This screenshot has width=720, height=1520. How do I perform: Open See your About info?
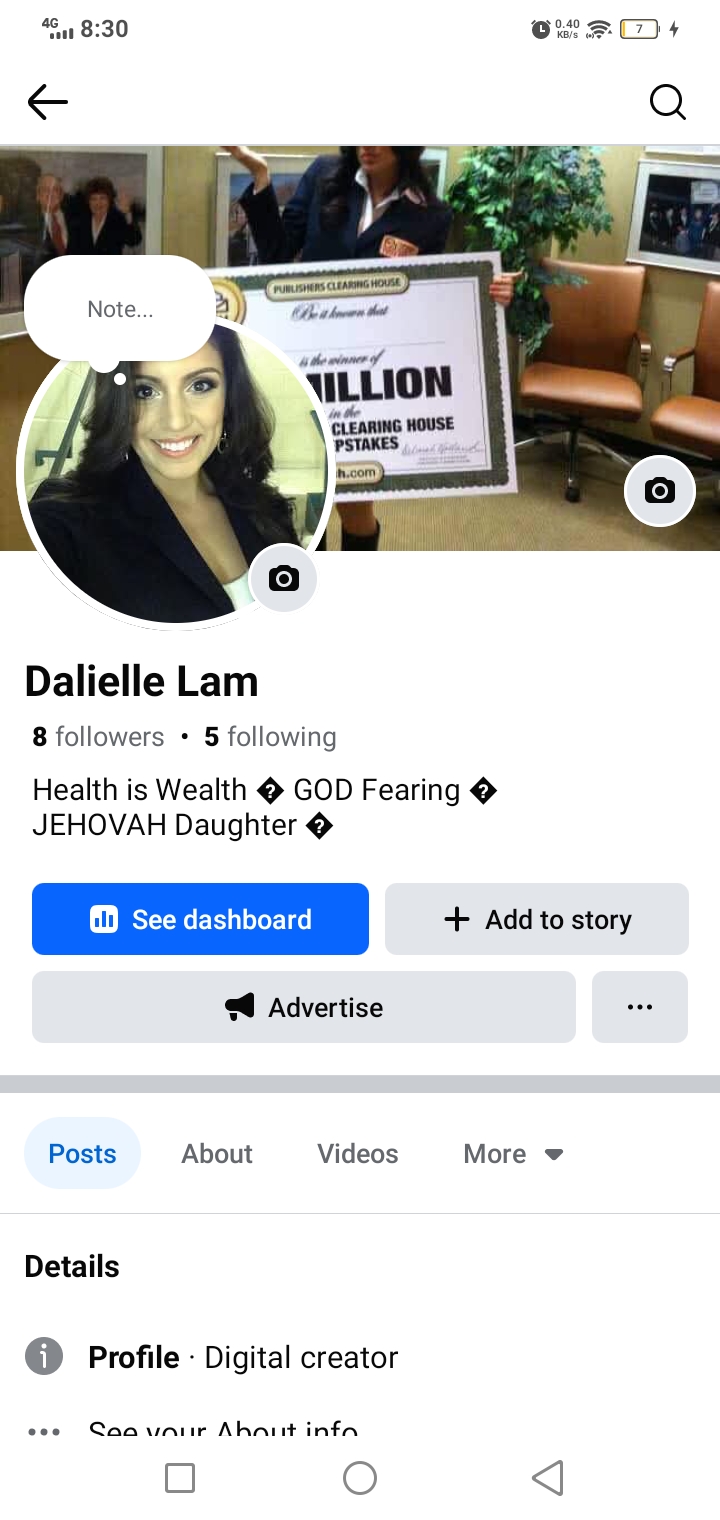point(223,1430)
